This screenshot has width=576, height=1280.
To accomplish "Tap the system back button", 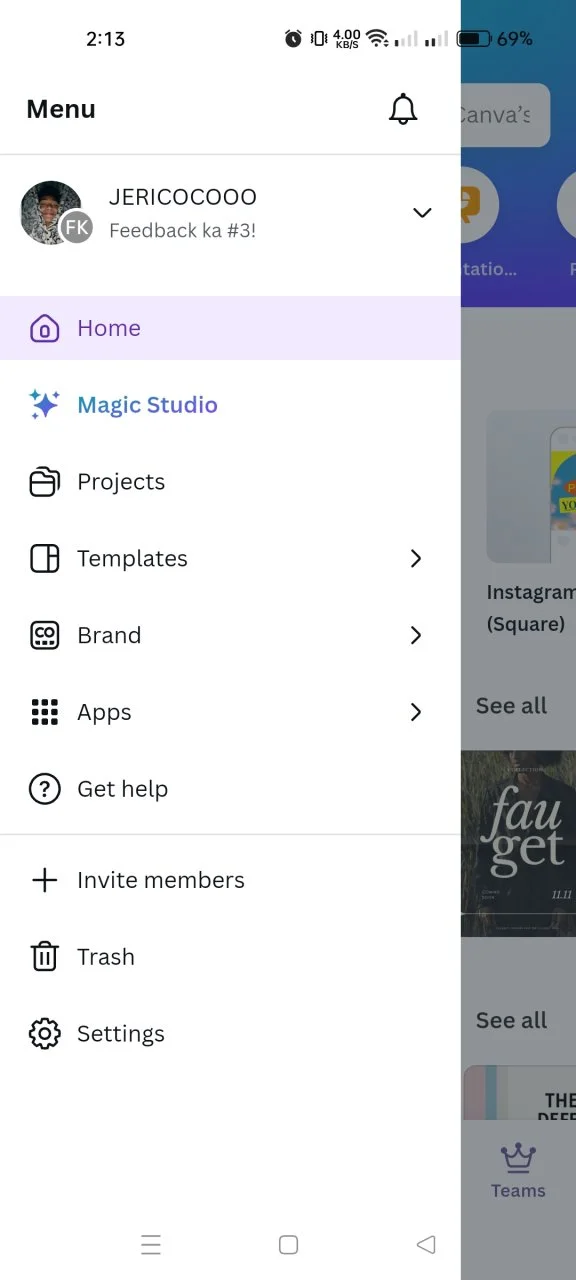I will click(426, 1245).
